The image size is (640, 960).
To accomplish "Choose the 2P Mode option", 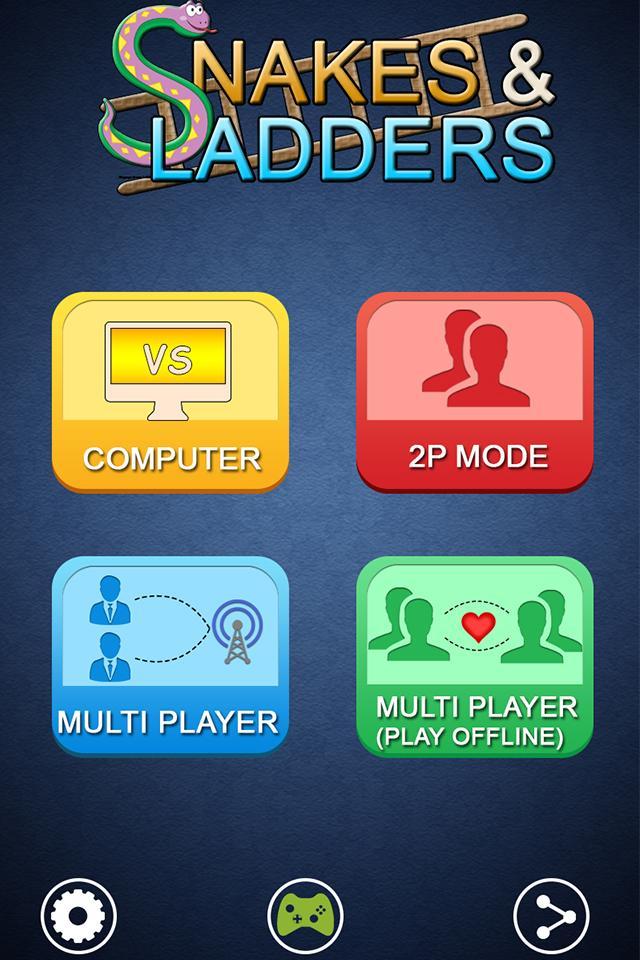I will [x=475, y=392].
